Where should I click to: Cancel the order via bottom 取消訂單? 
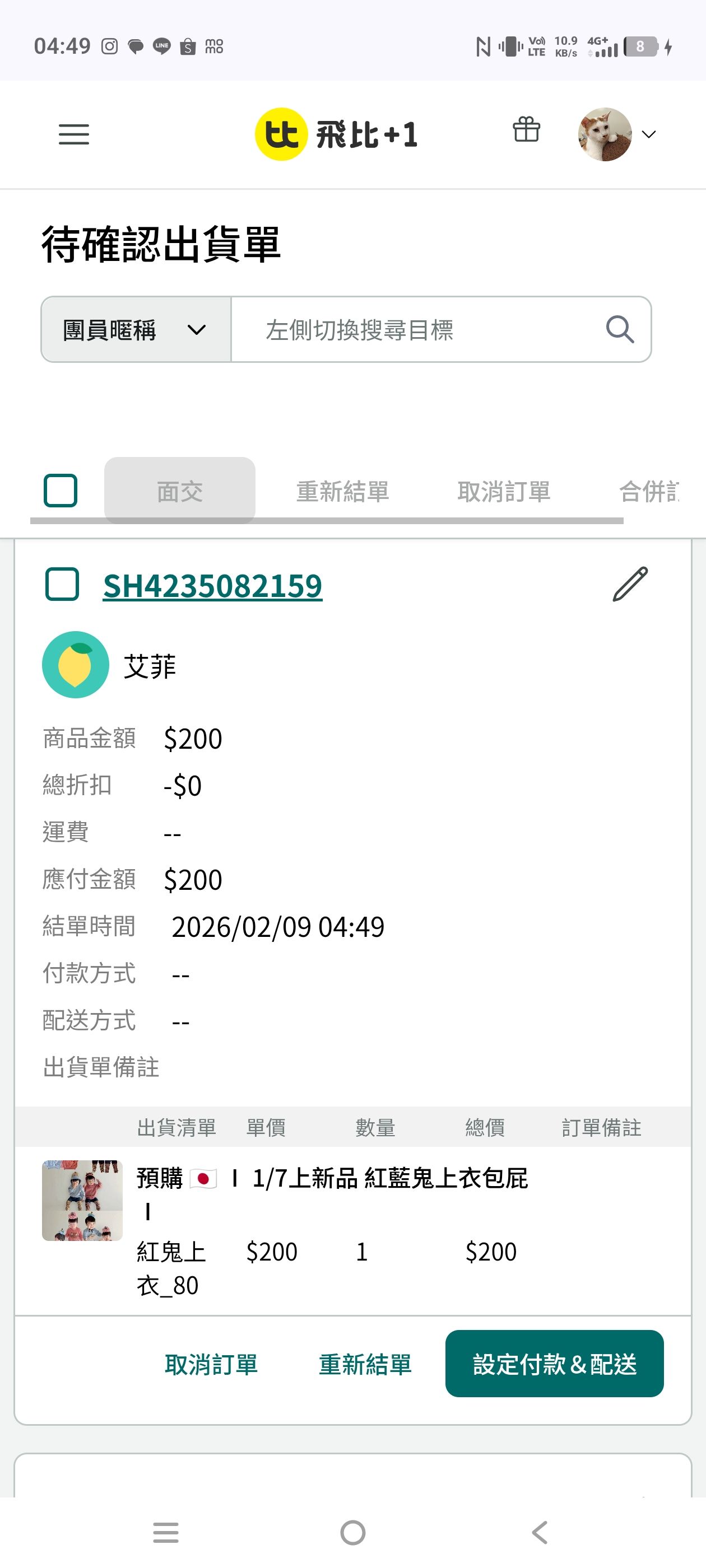click(211, 1364)
